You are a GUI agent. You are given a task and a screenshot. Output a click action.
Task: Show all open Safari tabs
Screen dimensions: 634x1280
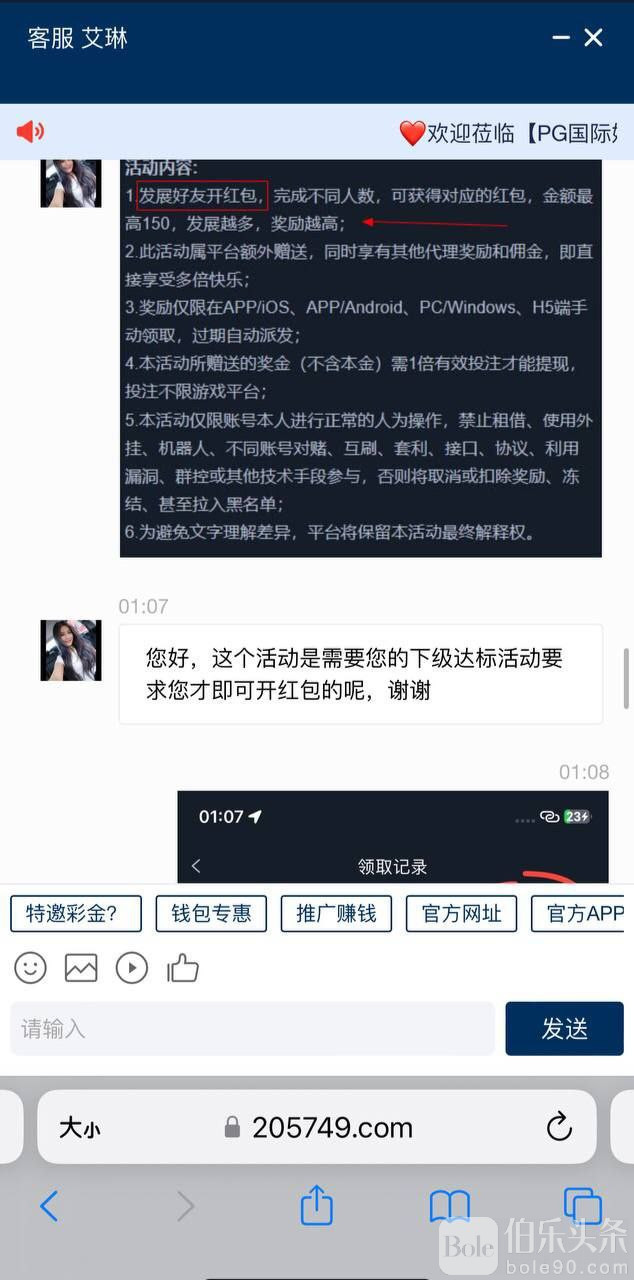tap(582, 1206)
